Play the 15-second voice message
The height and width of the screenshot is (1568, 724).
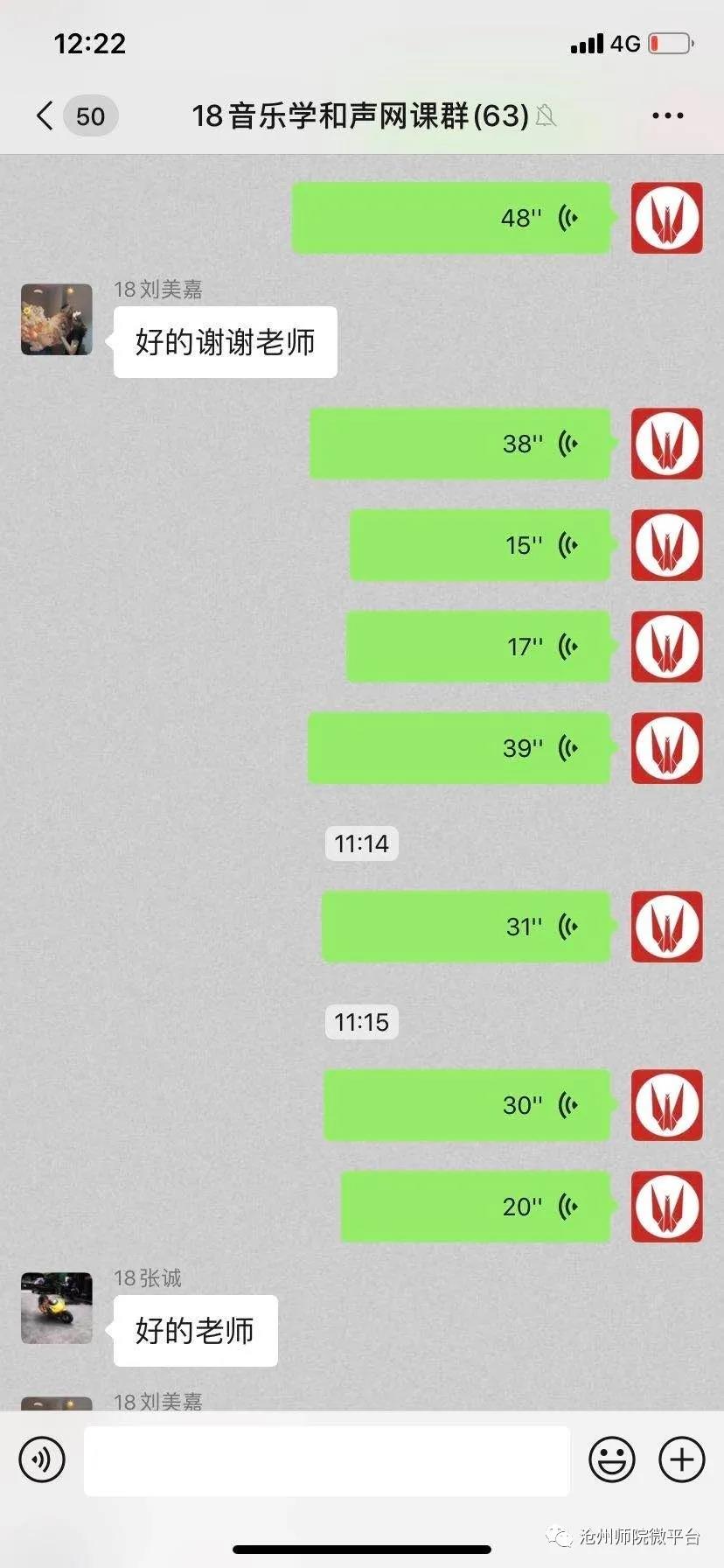pos(479,545)
